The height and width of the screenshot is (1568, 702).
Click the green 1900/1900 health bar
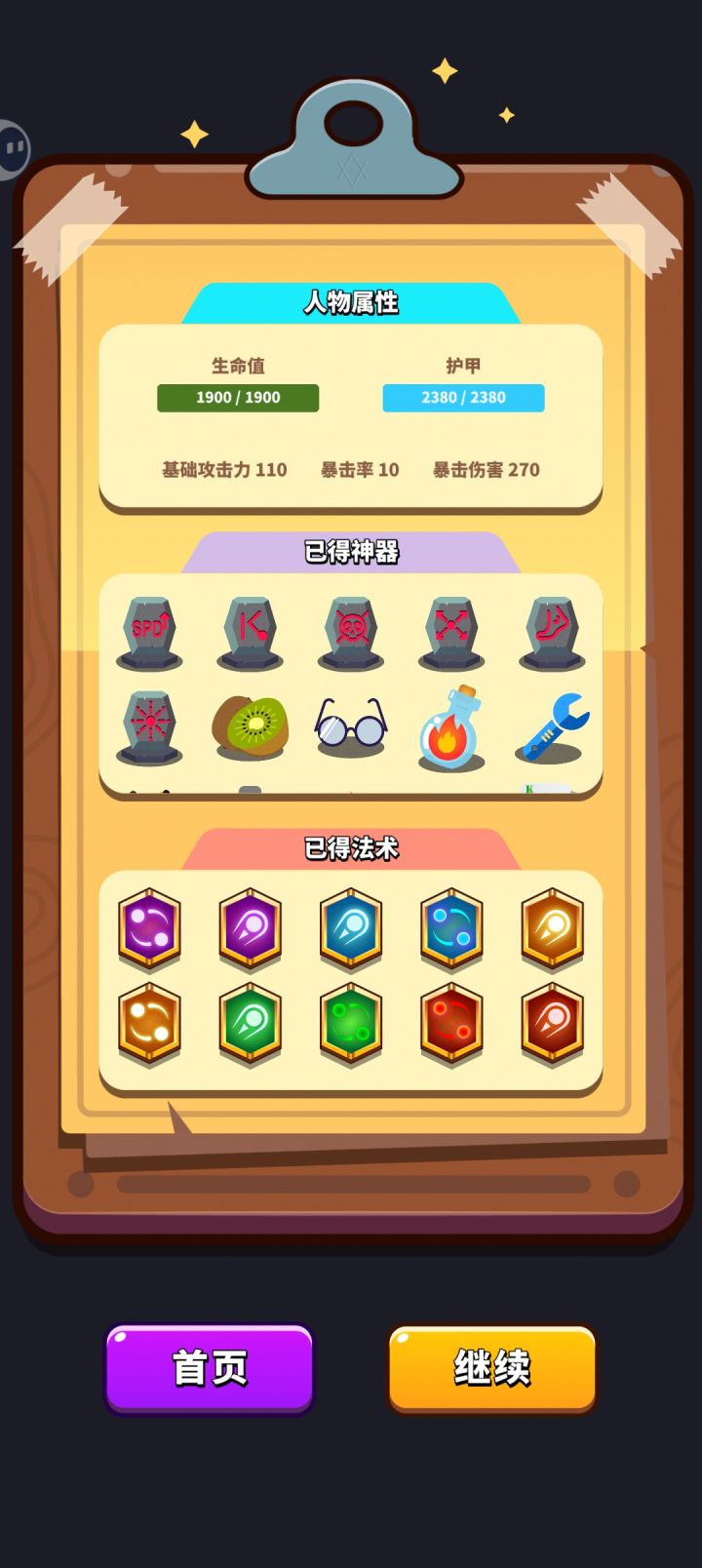coord(237,397)
